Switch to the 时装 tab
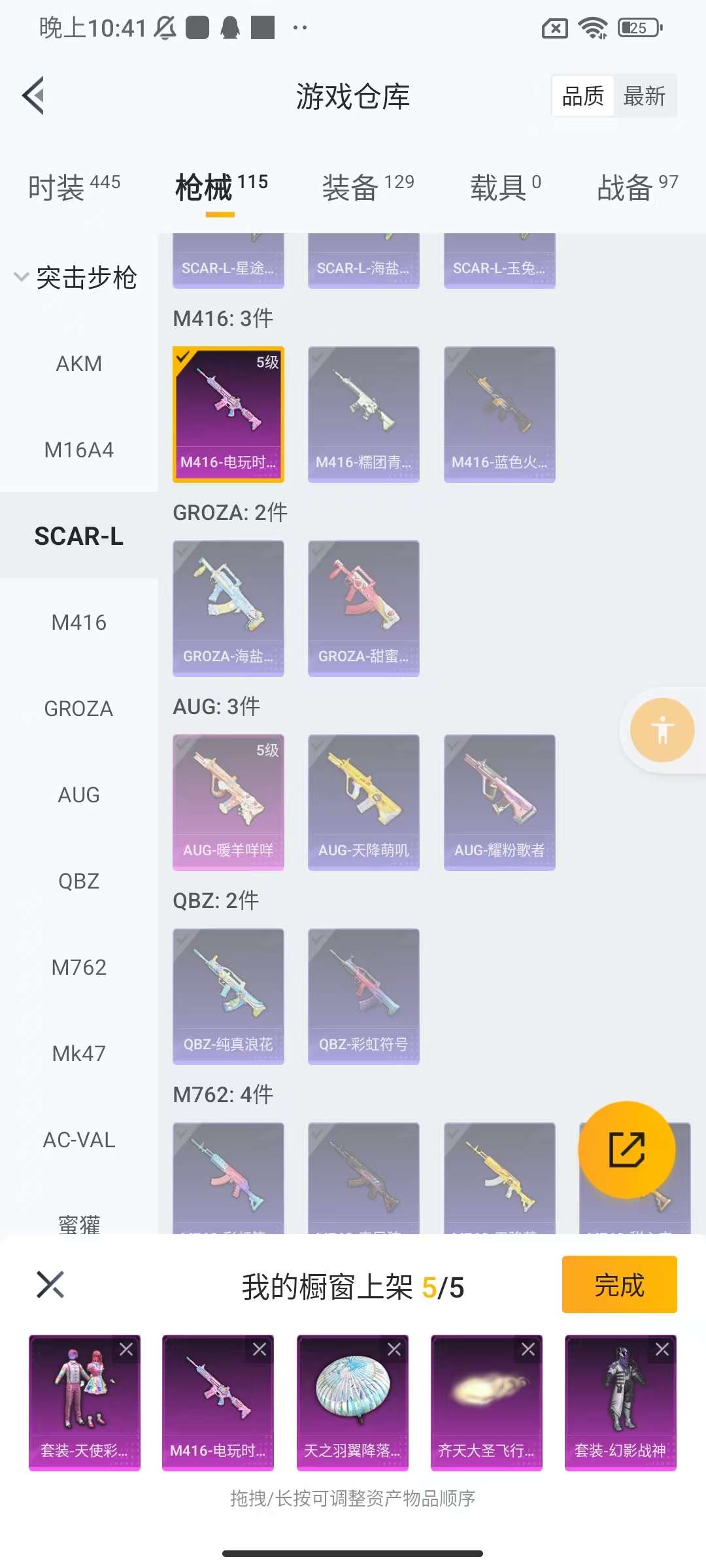The width and height of the screenshot is (706, 1568). [x=73, y=188]
